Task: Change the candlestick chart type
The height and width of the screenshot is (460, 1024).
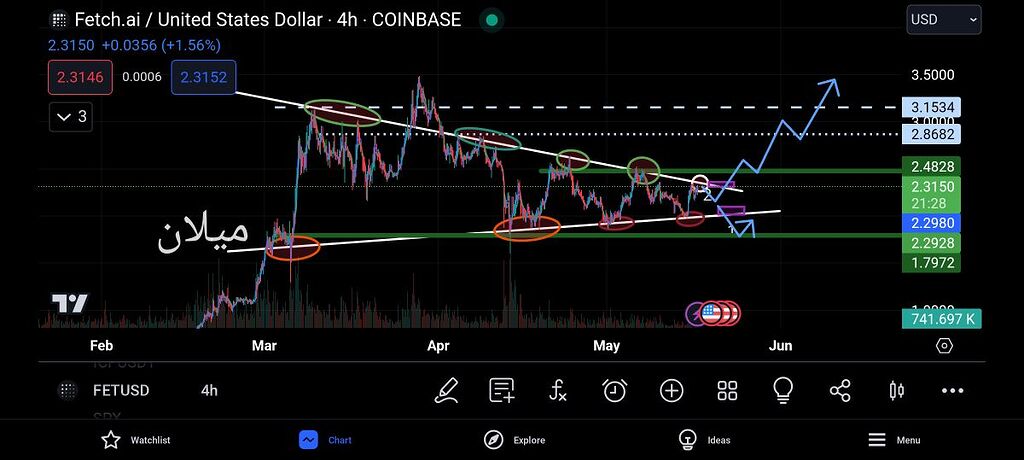Action: 896,391
